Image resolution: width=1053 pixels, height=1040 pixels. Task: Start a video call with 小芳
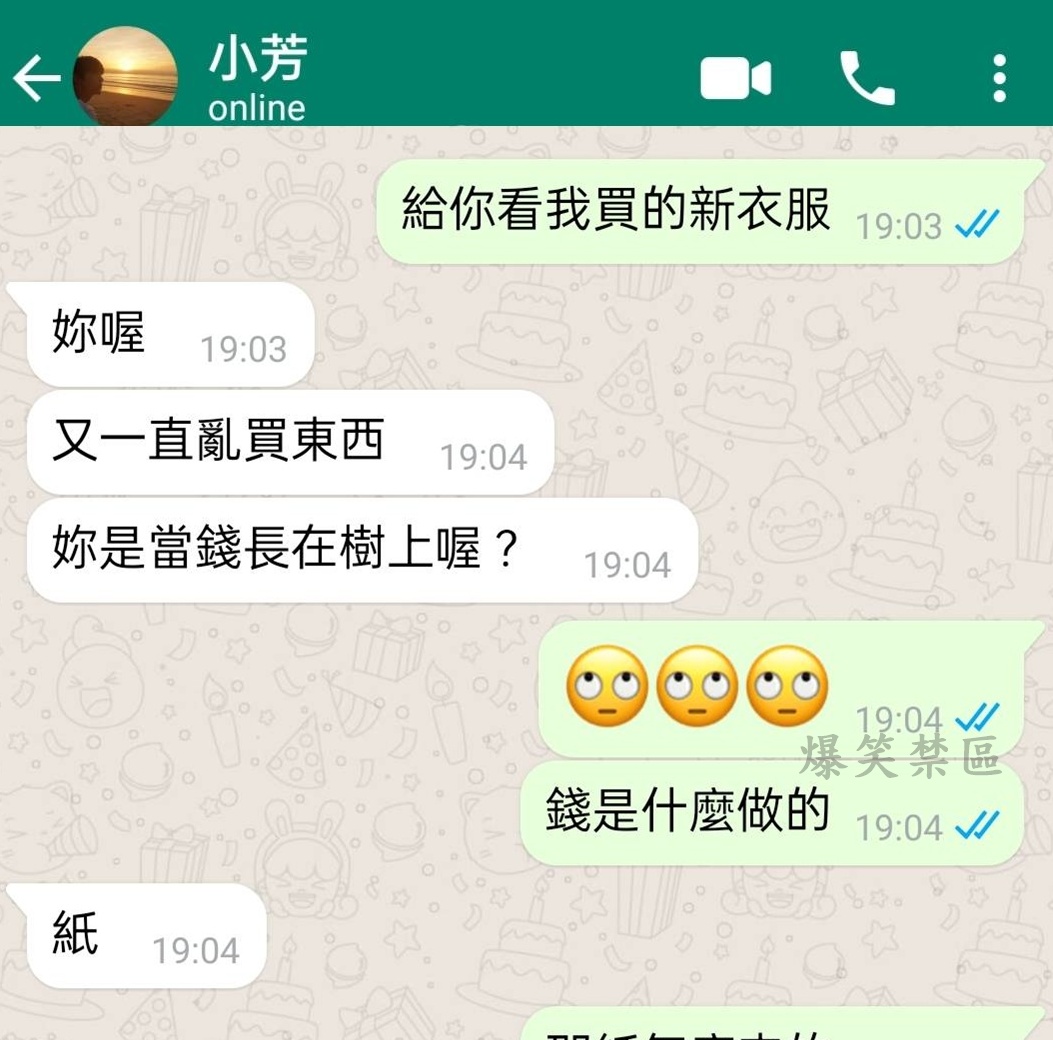(x=735, y=79)
